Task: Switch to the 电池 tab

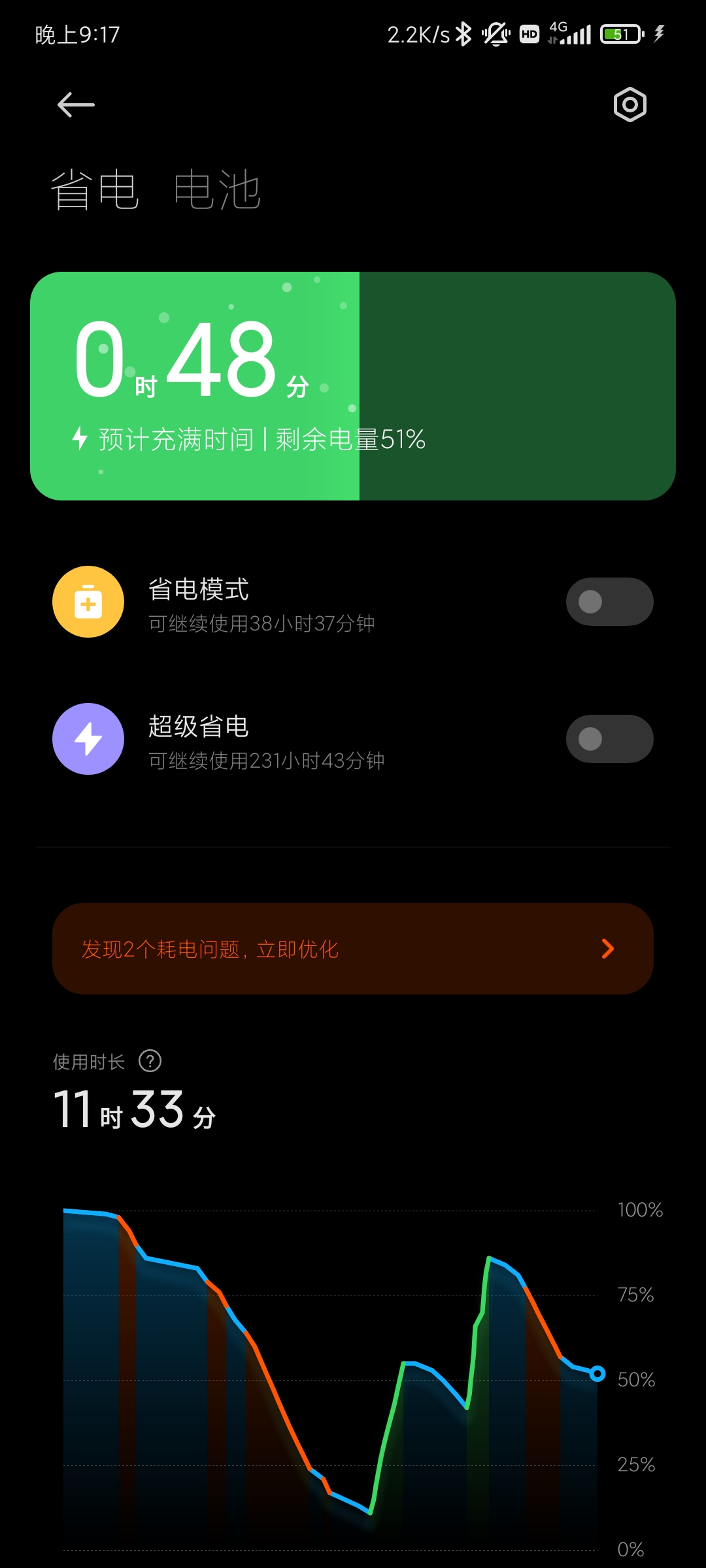Action: [217, 190]
